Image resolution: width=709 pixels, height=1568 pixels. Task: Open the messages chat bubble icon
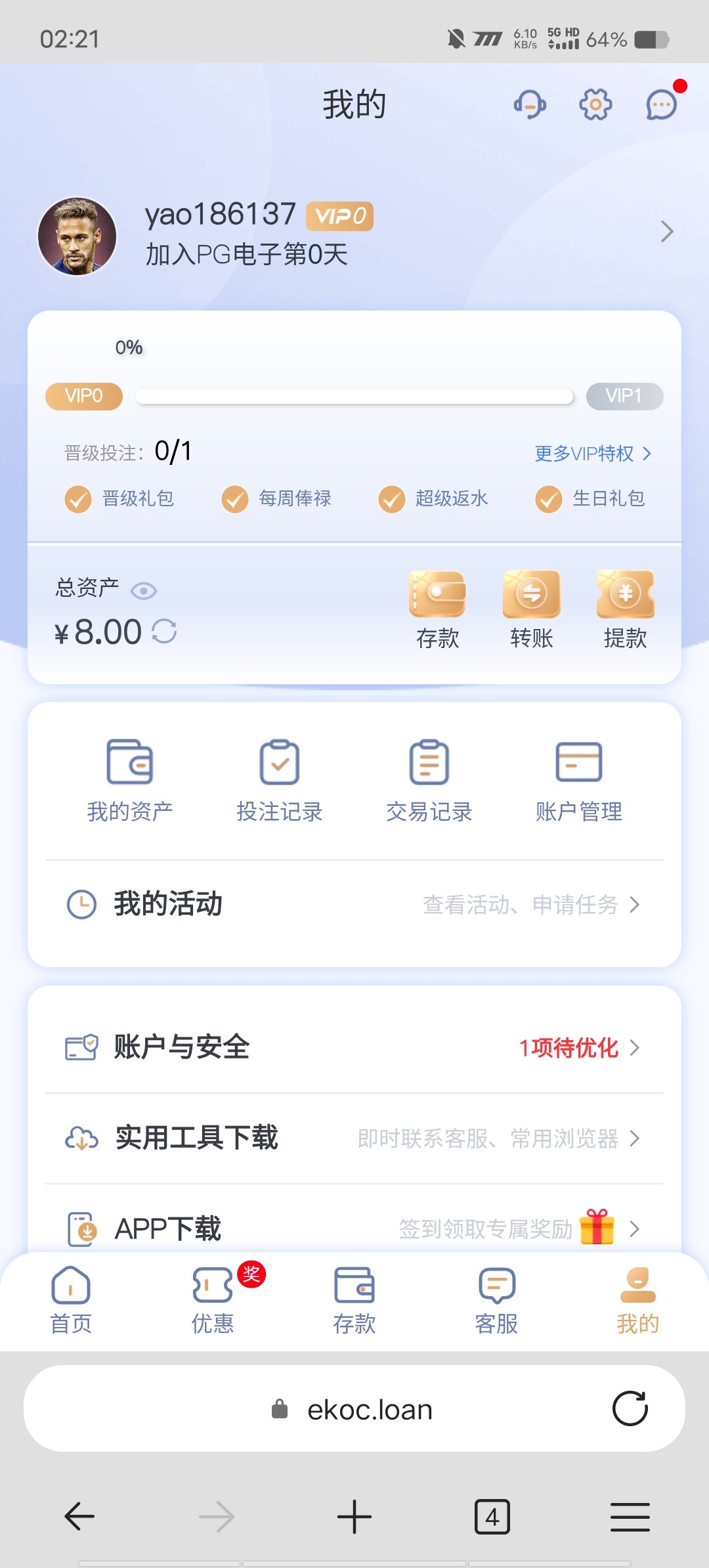(x=661, y=104)
